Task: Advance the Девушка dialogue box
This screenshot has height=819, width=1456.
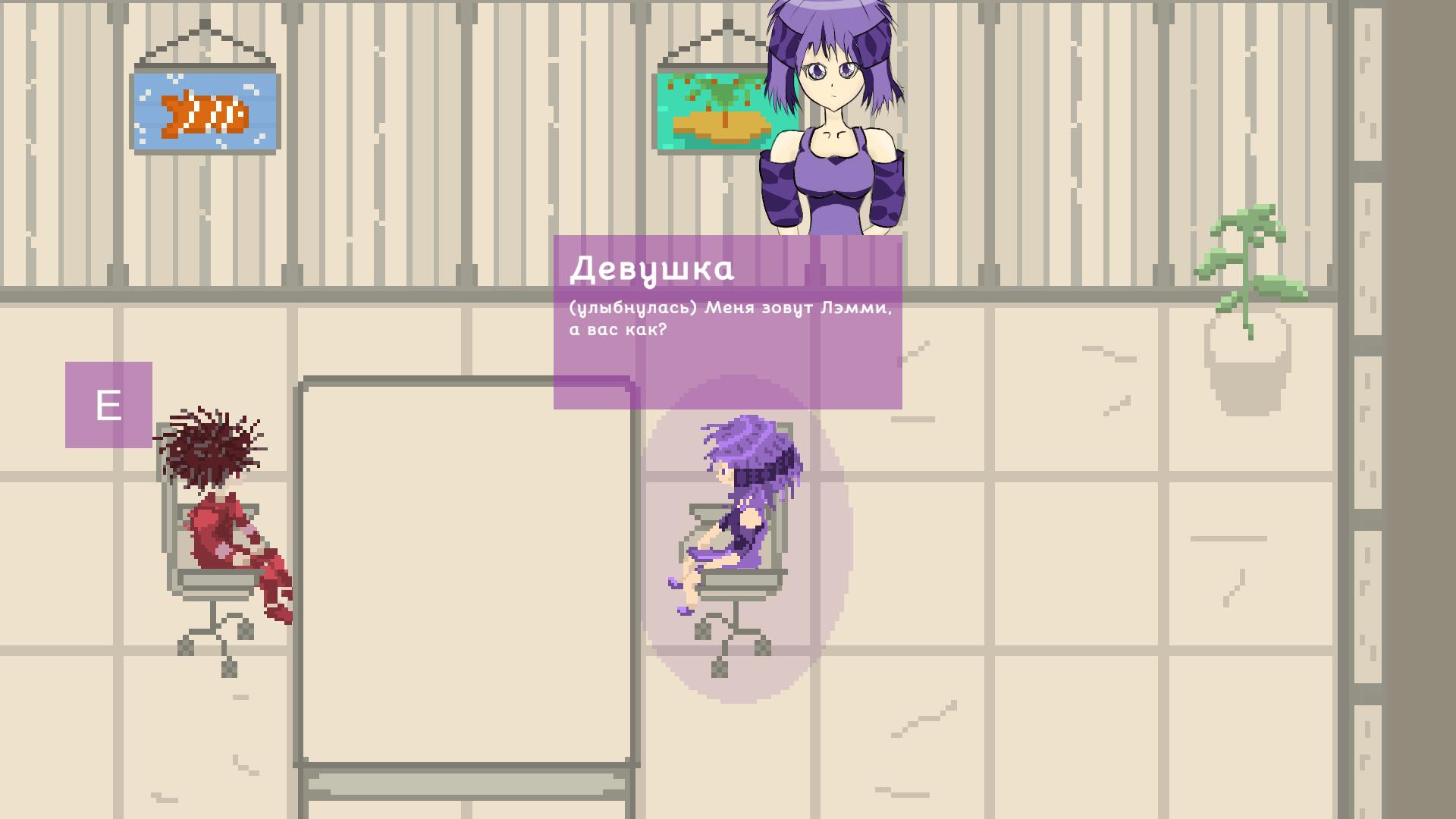Action: click(727, 322)
